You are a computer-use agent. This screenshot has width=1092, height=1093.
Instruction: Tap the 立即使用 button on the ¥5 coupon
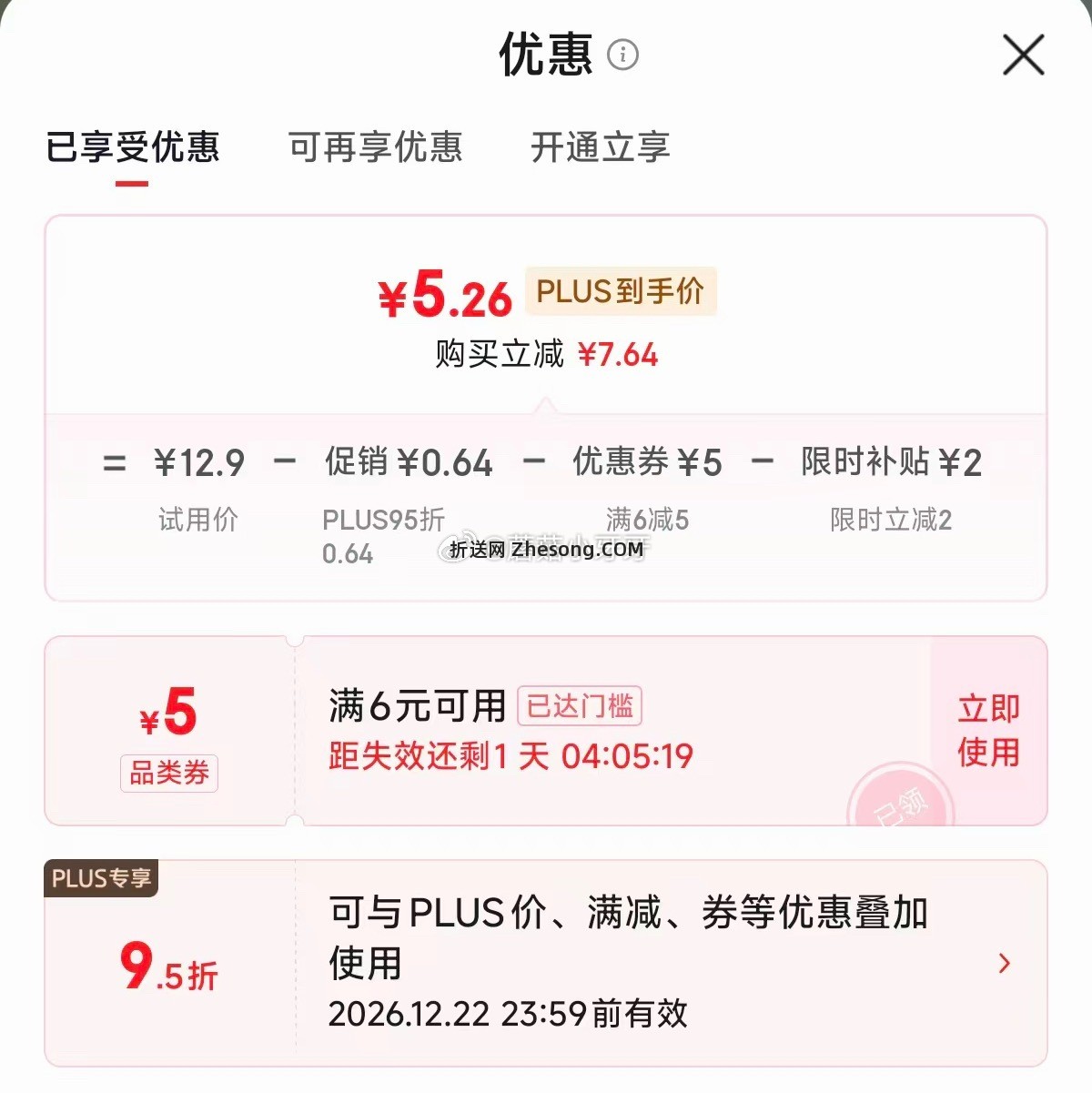987,731
